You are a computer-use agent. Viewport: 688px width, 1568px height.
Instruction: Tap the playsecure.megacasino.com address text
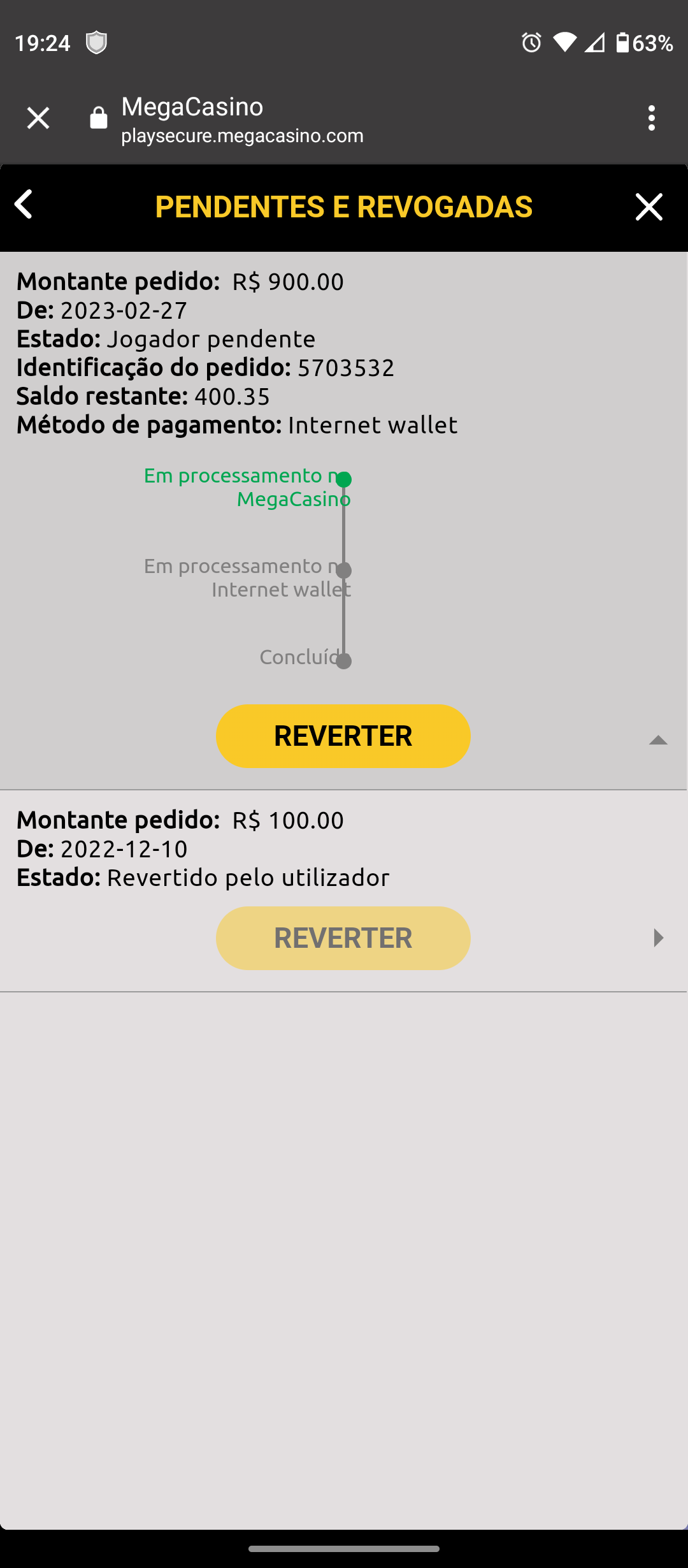(242, 135)
